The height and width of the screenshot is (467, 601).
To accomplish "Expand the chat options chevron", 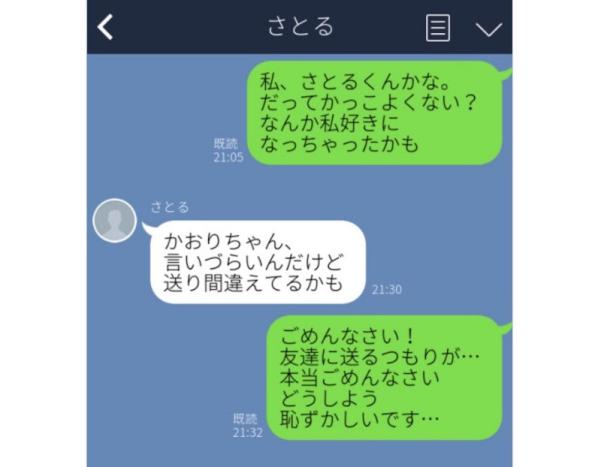I will tap(488, 29).
